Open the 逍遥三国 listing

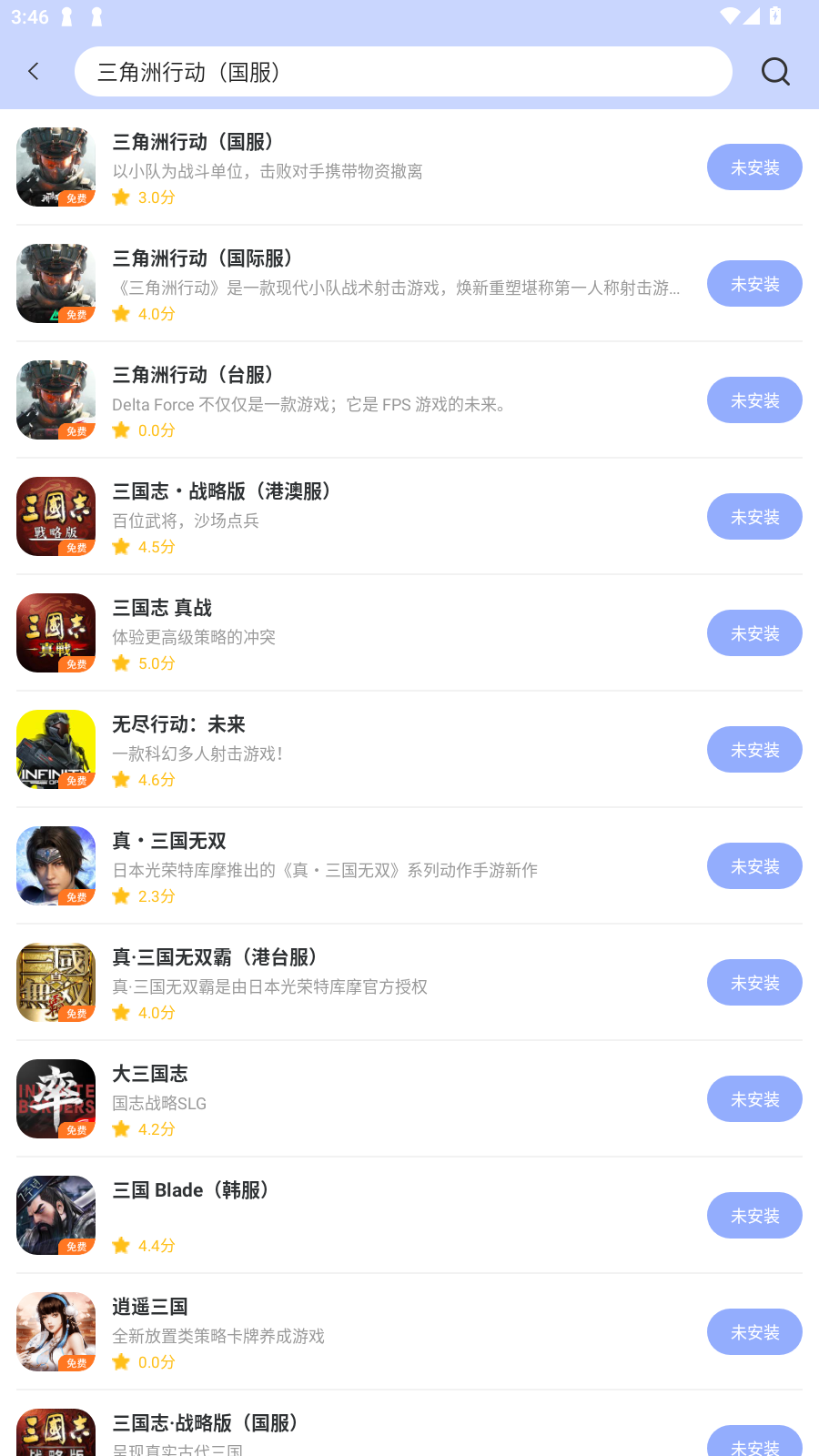click(364, 1332)
